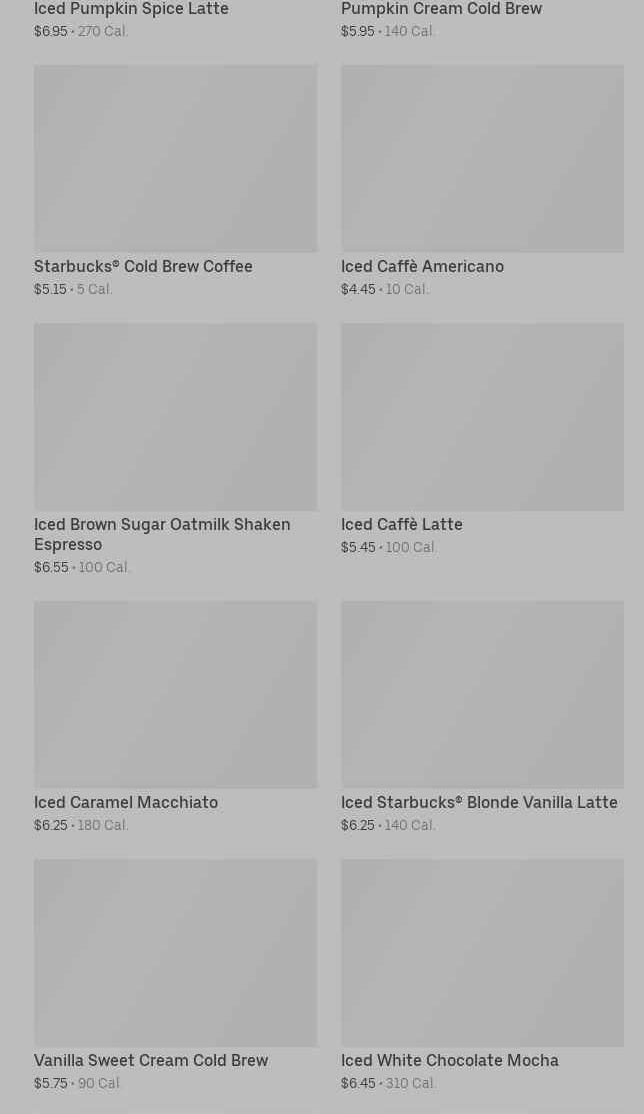The image size is (644, 1114).
Task: View Vanilla Sweet Cream Cold Brew
Action: click(175, 953)
